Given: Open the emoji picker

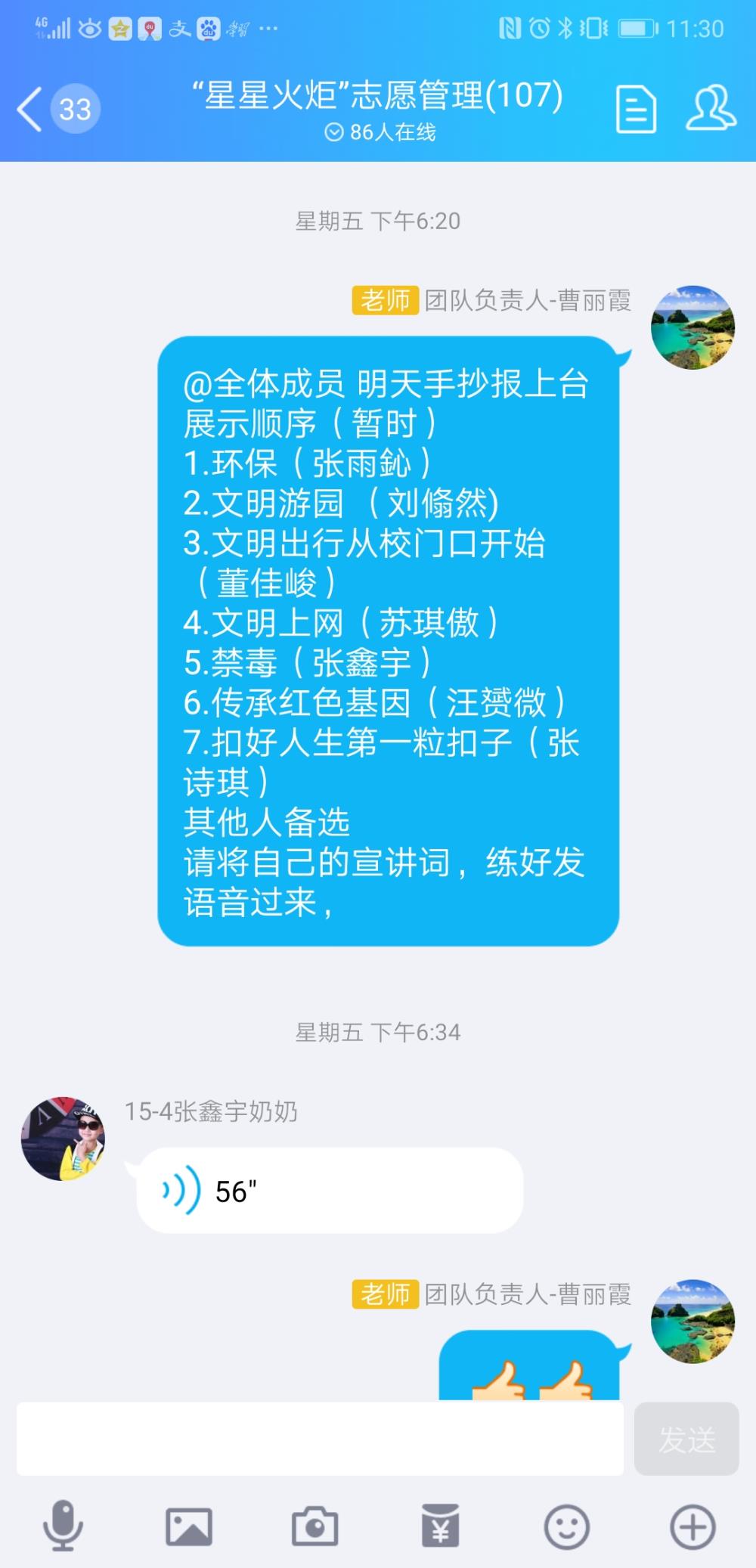Looking at the screenshot, I should [x=567, y=1526].
